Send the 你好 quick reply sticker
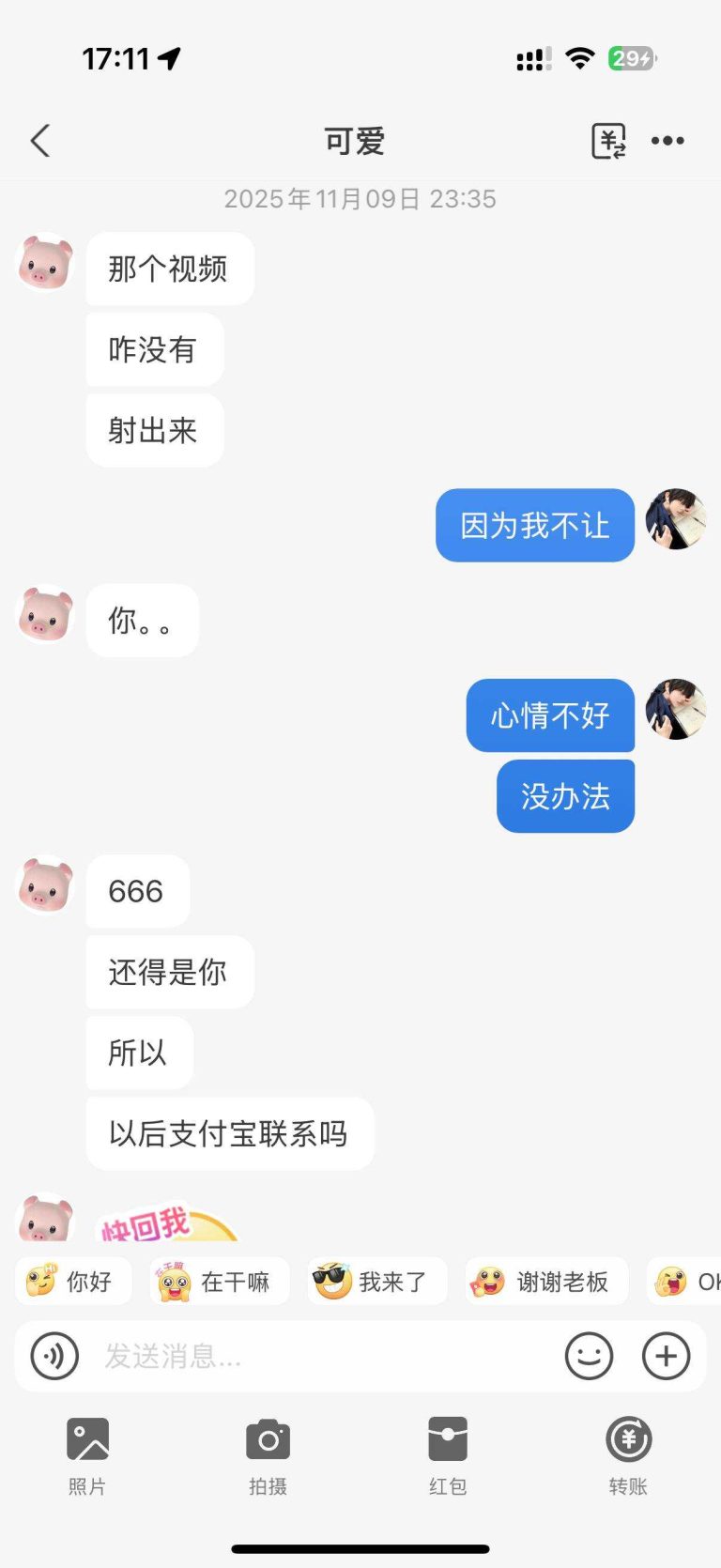 point(73,1281)
